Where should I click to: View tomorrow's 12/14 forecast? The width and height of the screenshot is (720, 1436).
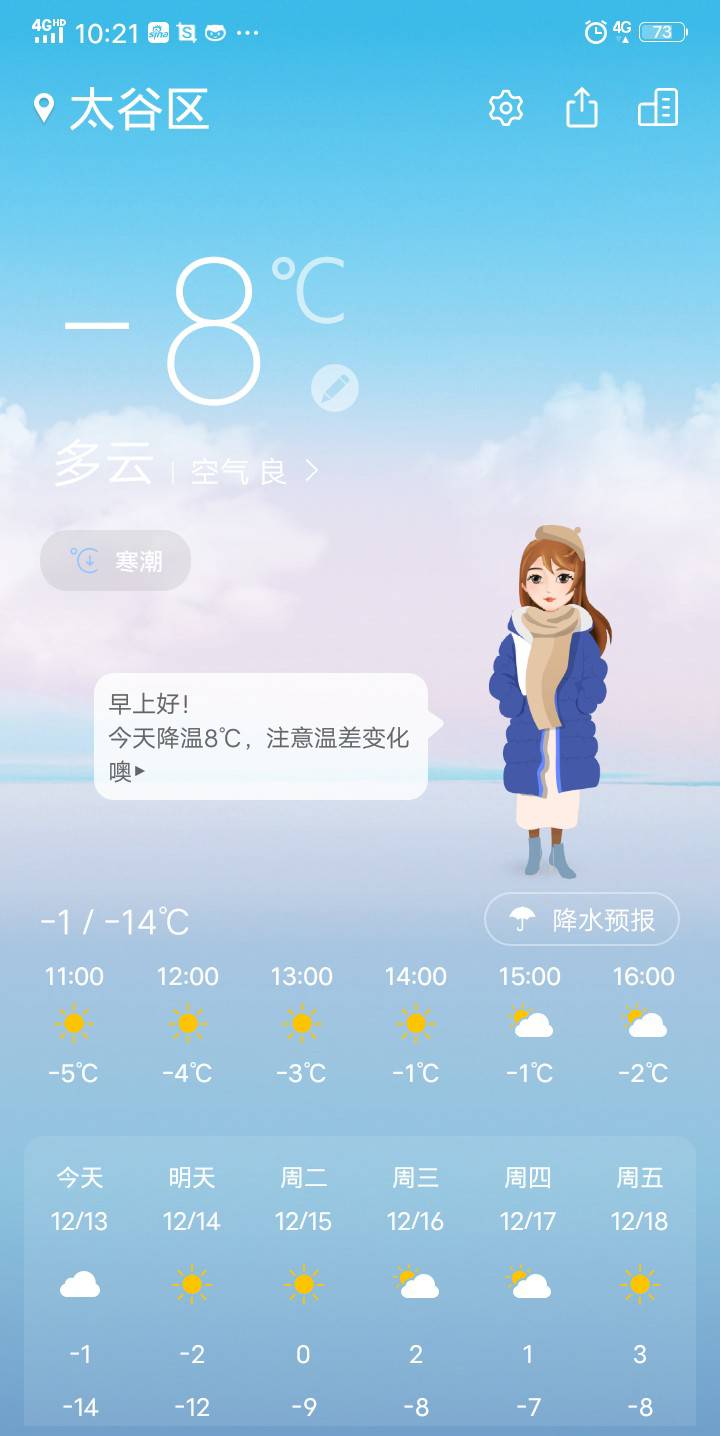click(x=192, y=1290)
